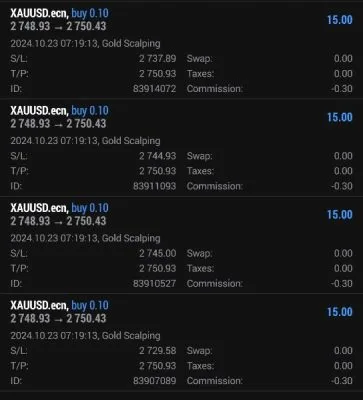Viewport: 363px width, 400px height.
Task: Collapse the trade with ID 83914072
Action: (181, 50)
